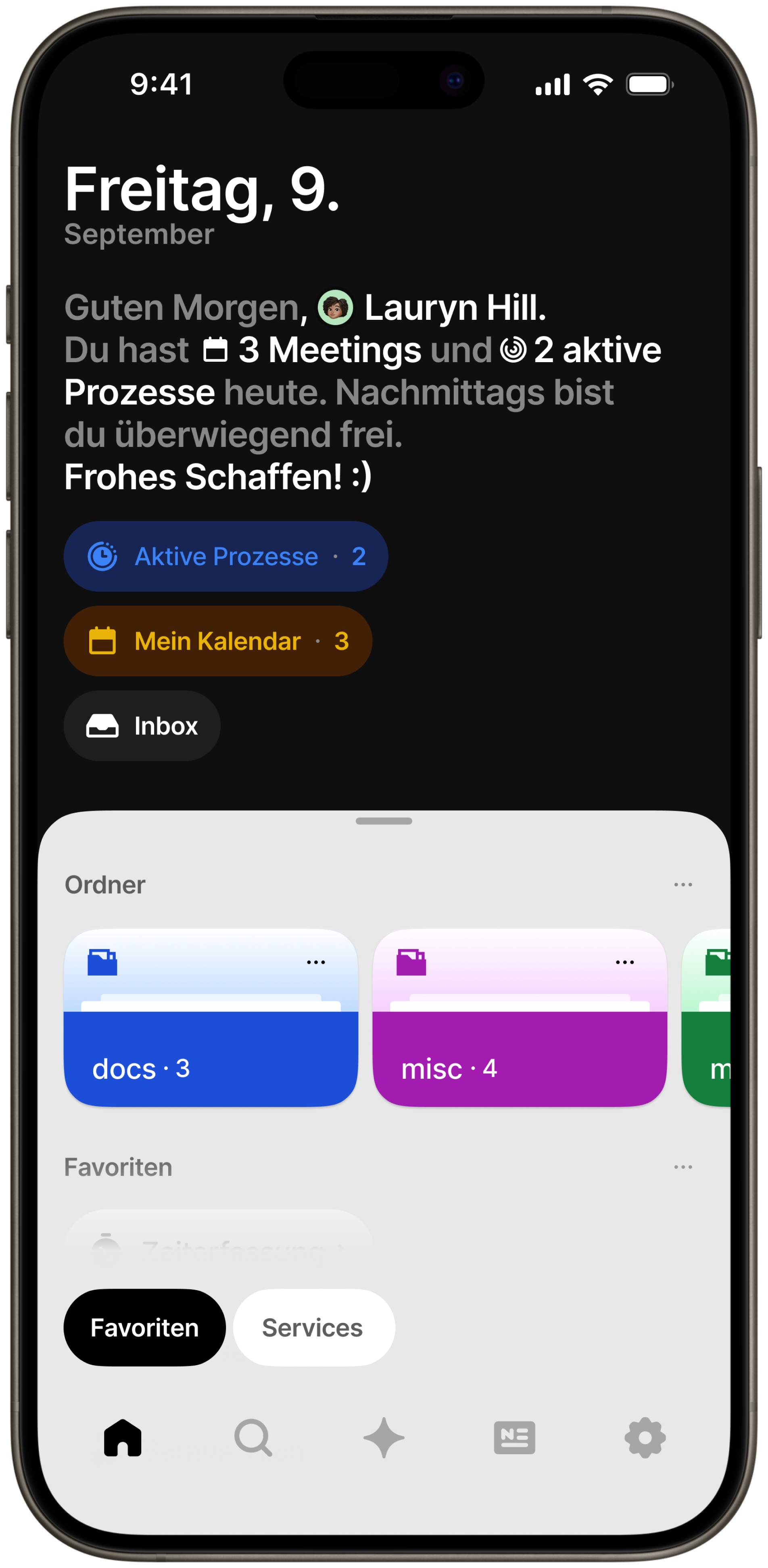The image size is (768, 1568).
Task: Tap the sheet drag handle
Action: (384, 821)
